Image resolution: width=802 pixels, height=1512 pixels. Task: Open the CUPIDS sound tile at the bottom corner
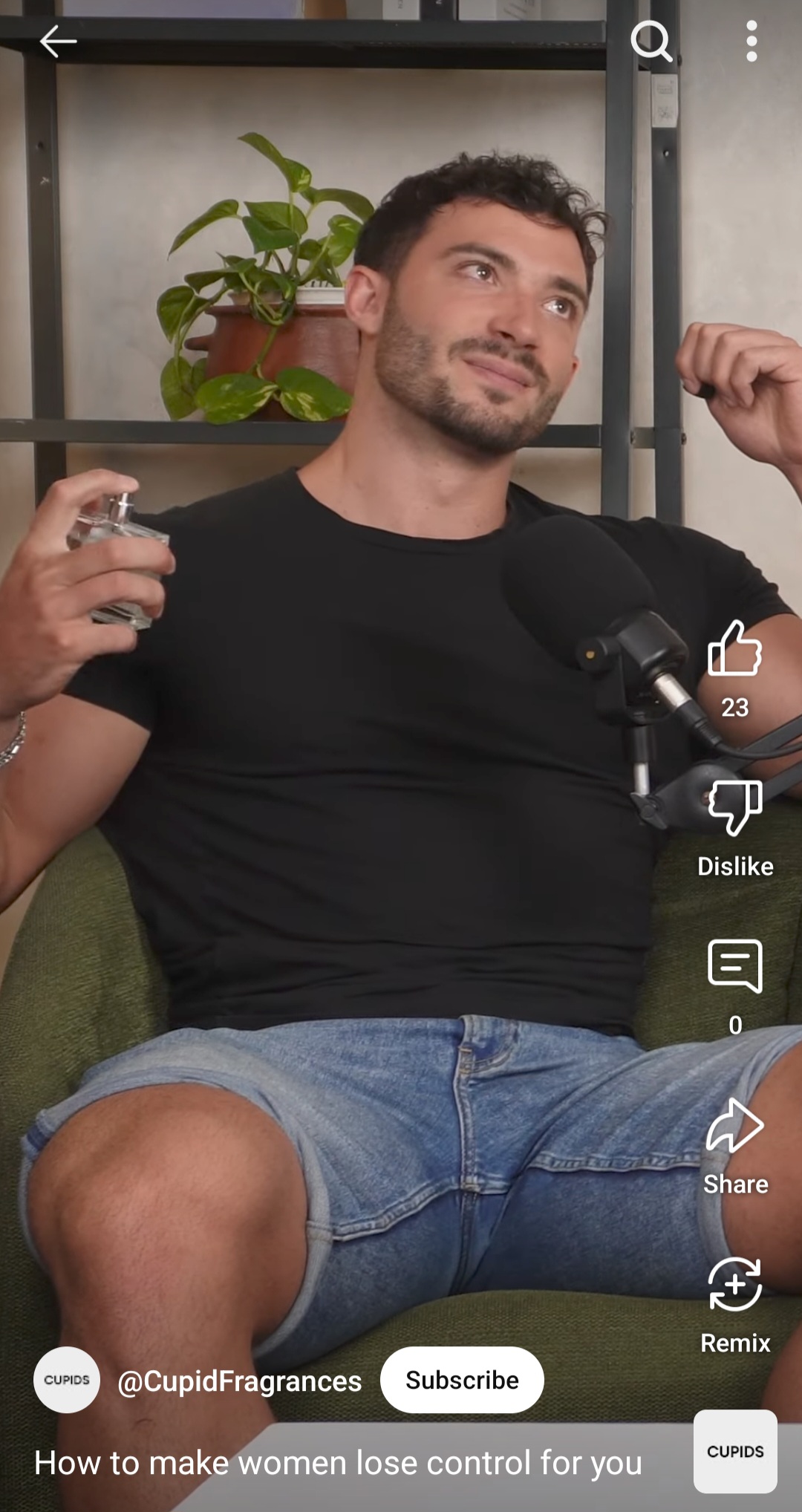(x=735, y=1451)
